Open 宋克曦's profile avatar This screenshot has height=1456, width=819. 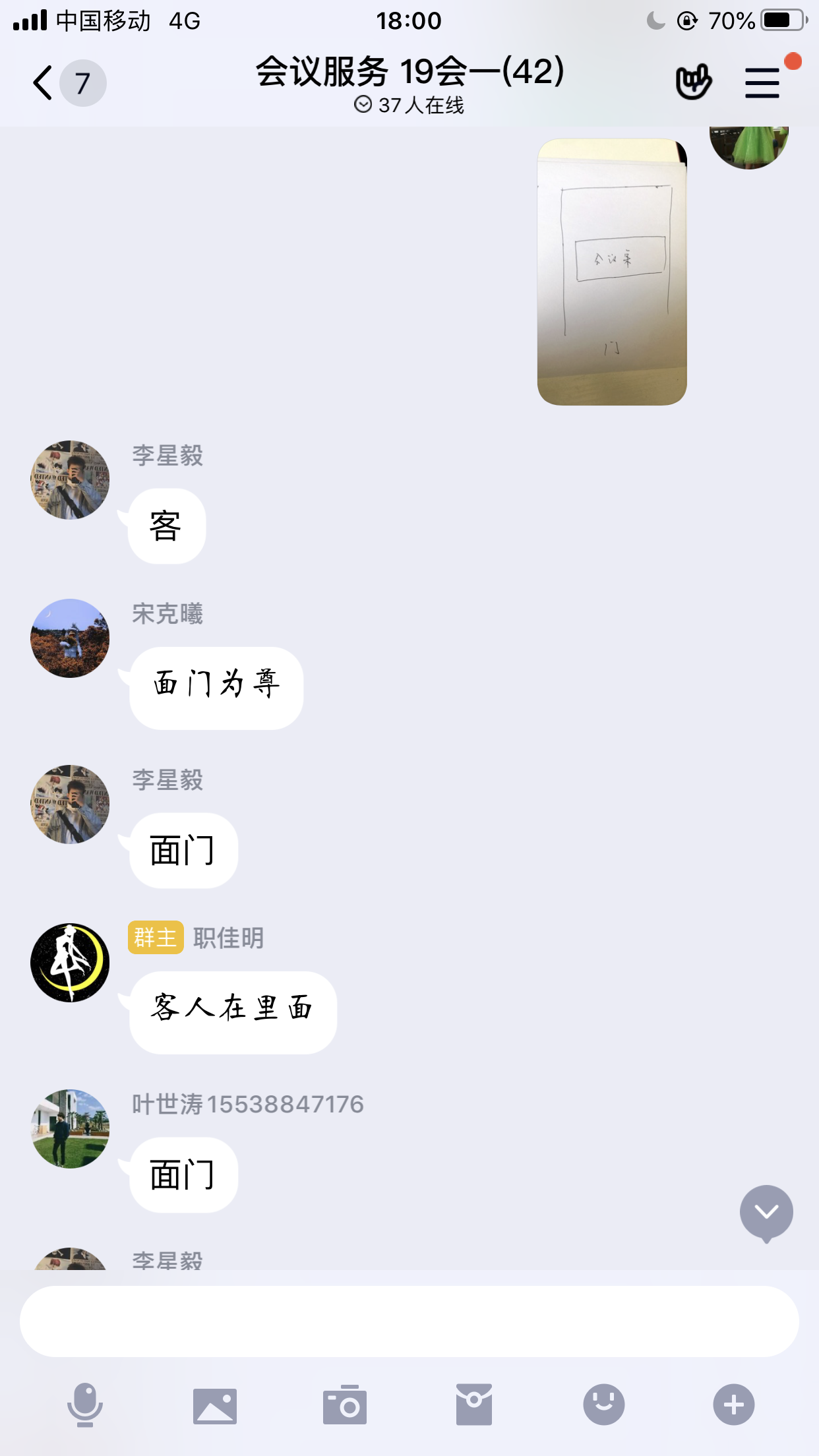pyautogui.click(x=70, y=638)
